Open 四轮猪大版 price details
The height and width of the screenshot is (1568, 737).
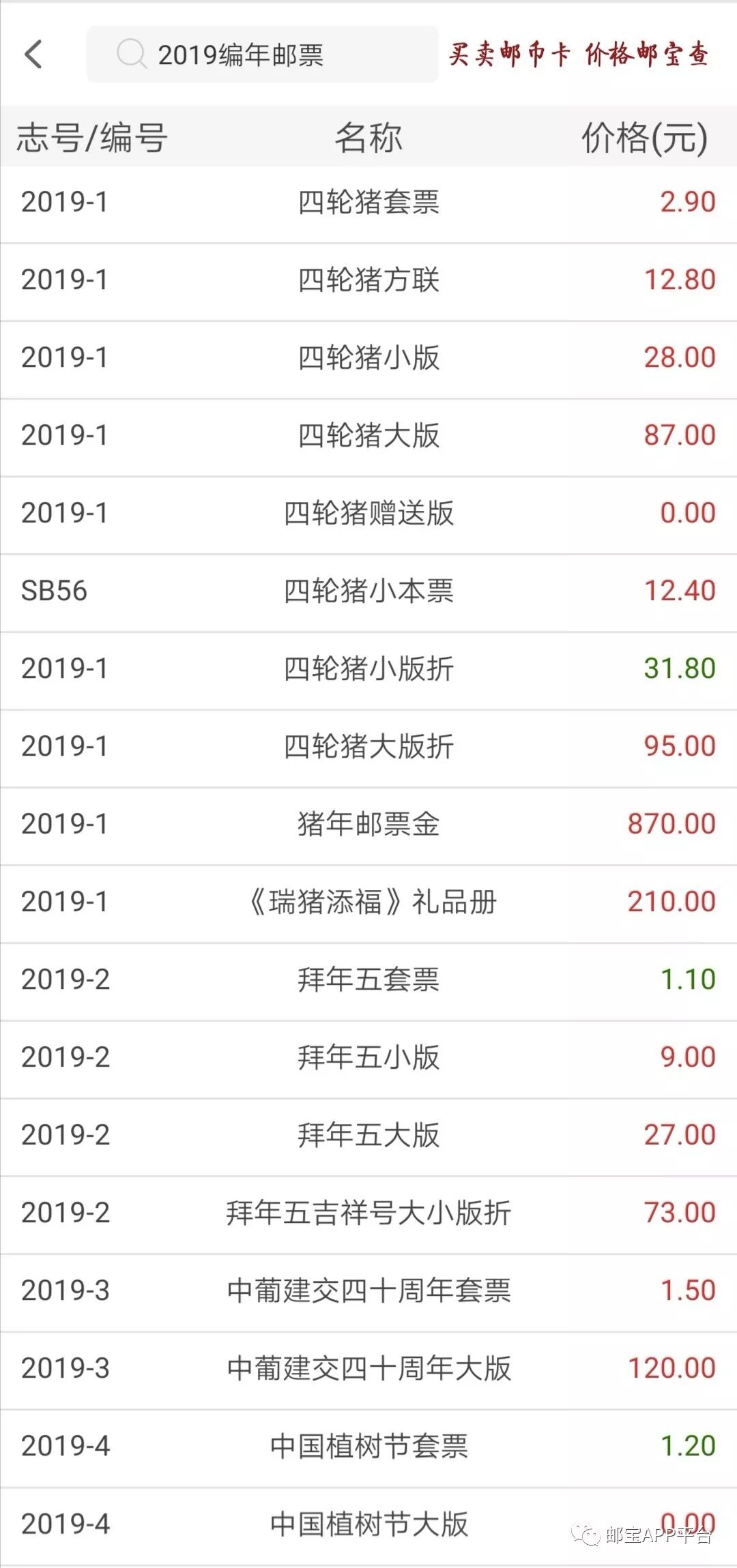pos(369,436)
